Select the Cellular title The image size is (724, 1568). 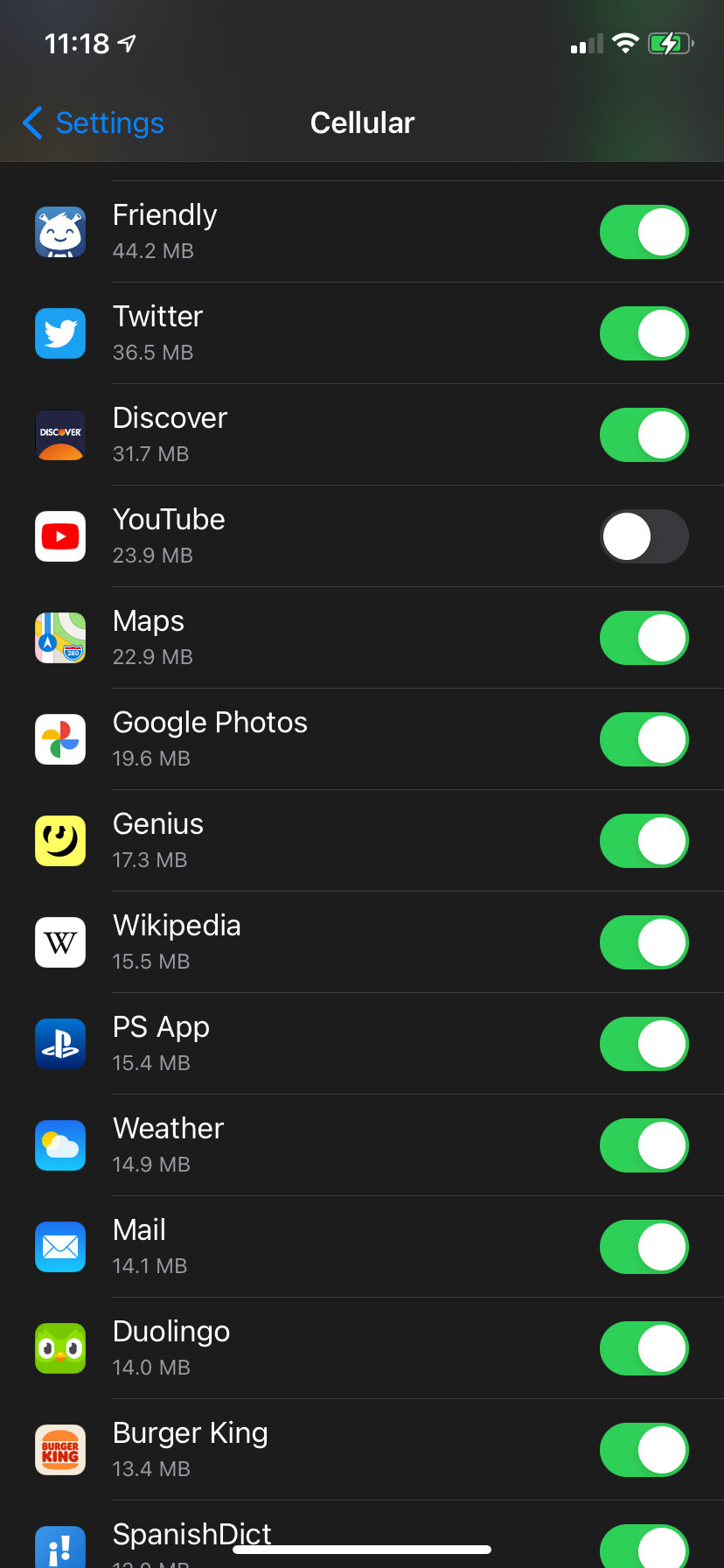click(362, 122)
